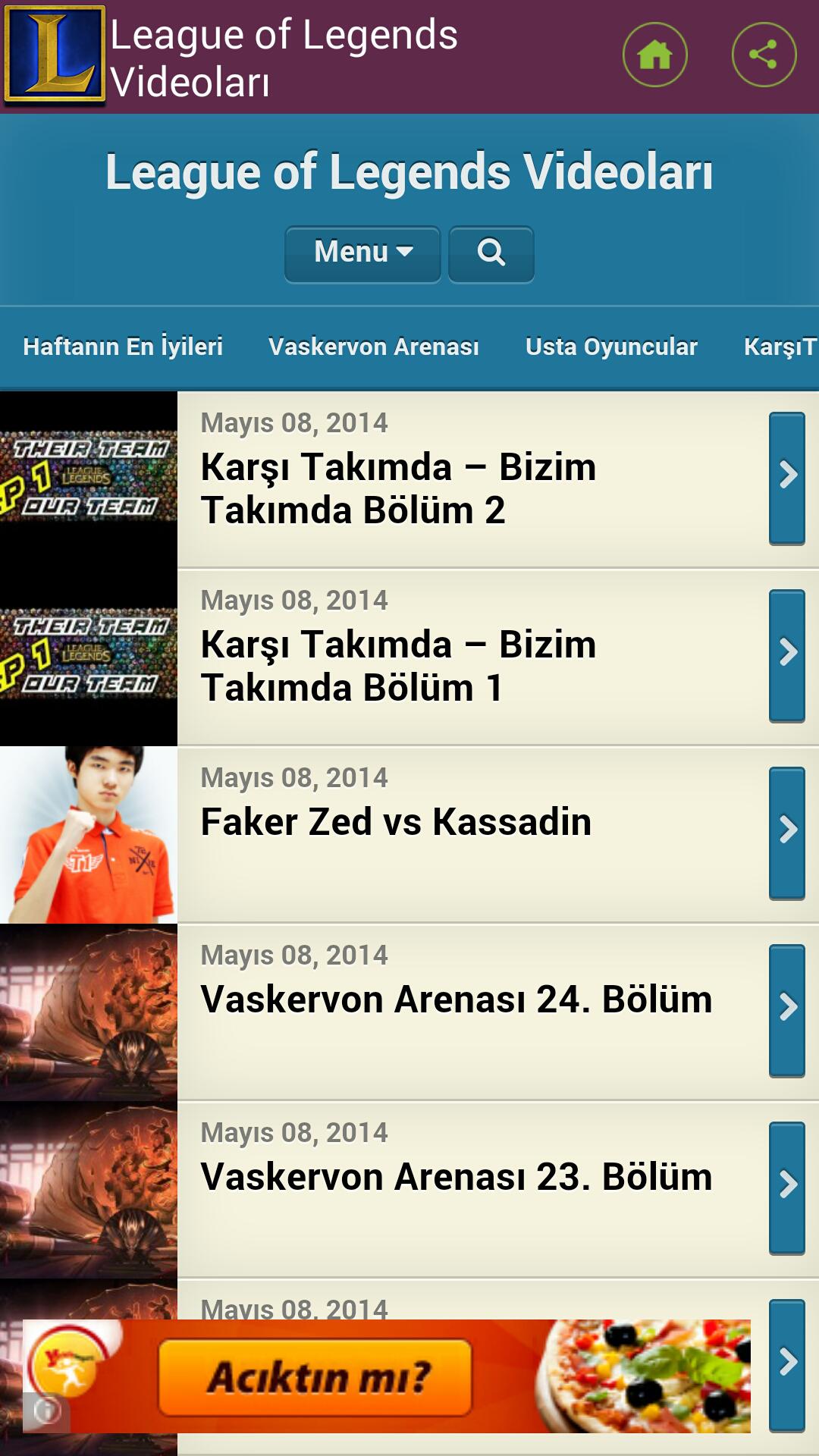Open Vaskervon Arenası 24. Bölüm

click(455, 999)
